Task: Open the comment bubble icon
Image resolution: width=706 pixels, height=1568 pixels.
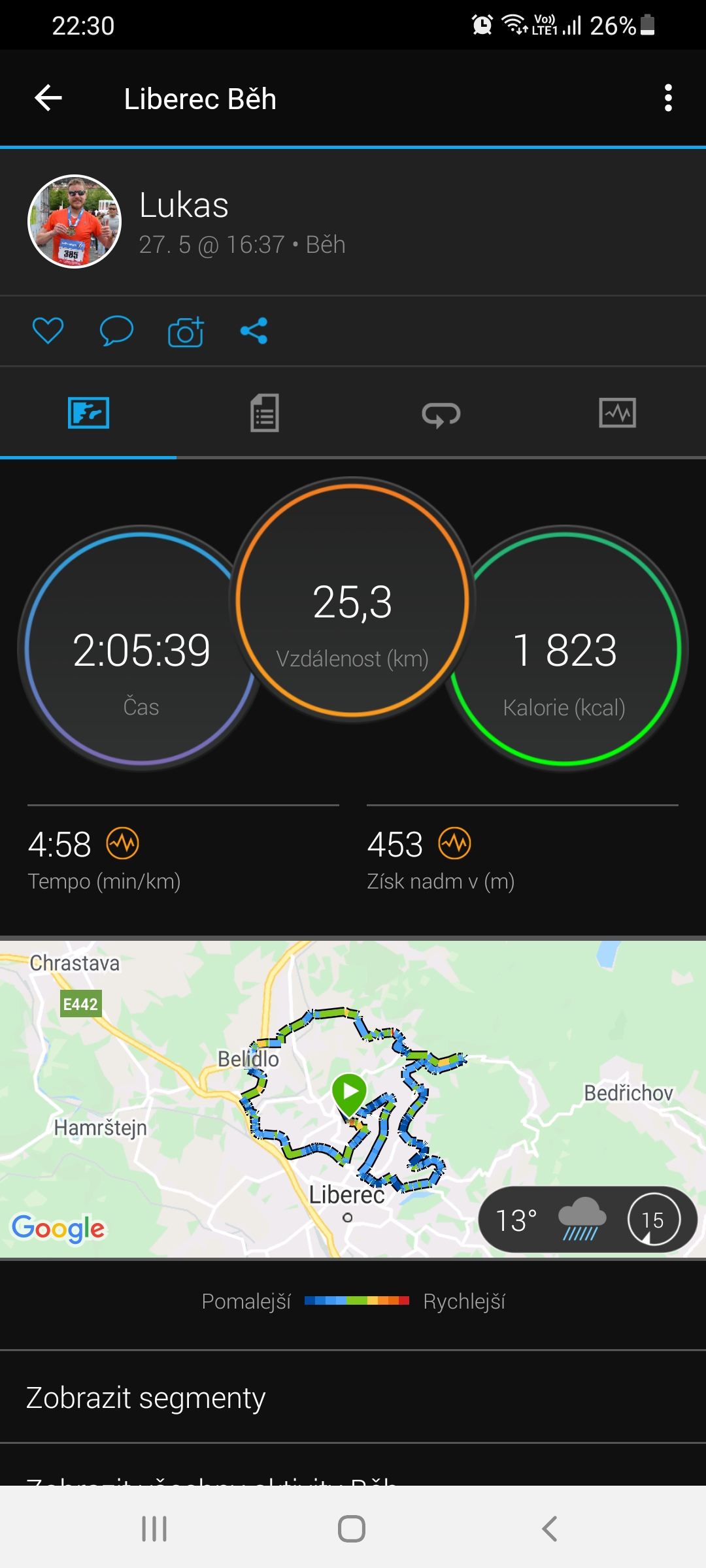Action: (x=116, y=331)
